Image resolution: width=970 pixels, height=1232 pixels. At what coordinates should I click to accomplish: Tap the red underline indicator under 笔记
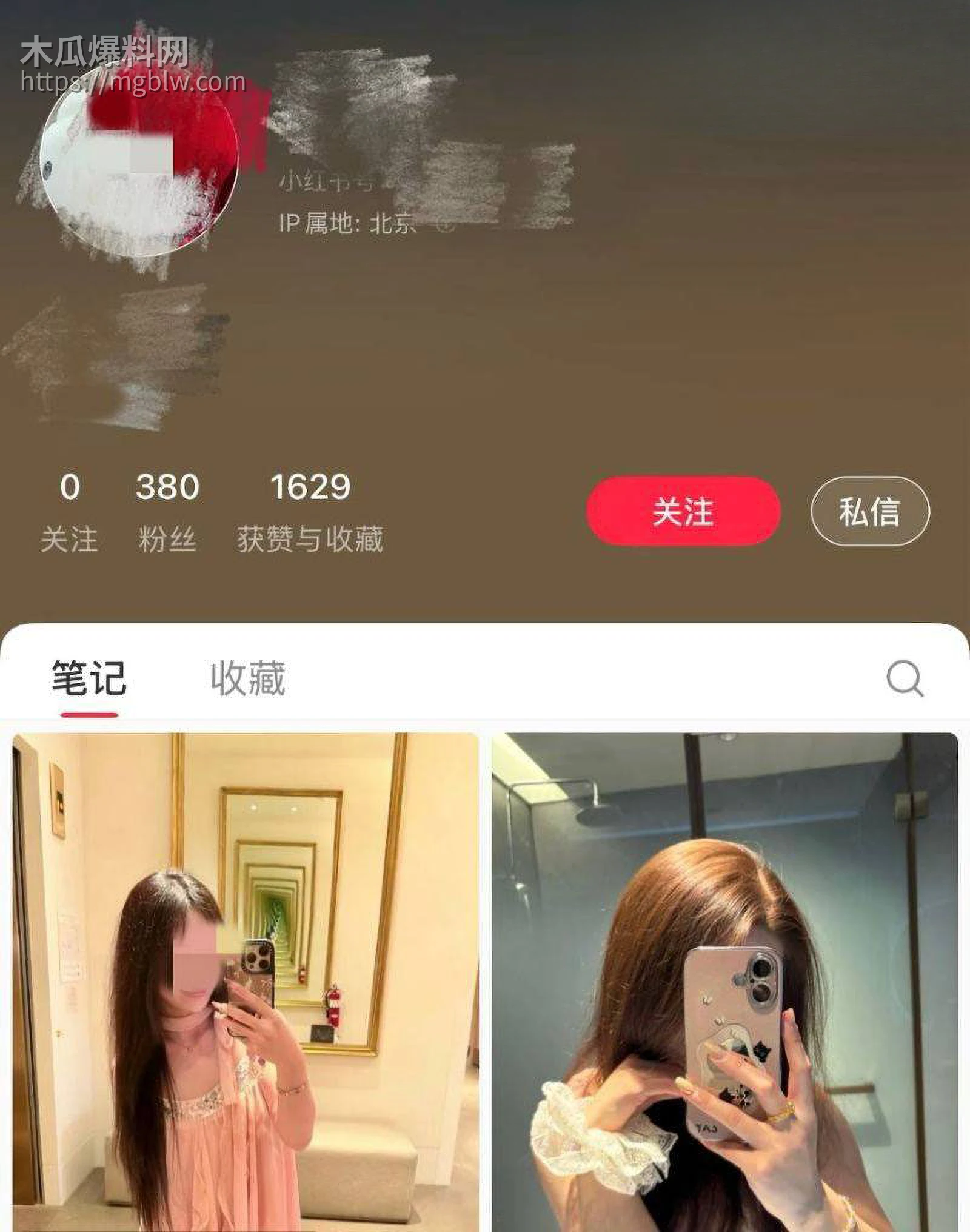[90, 715]
